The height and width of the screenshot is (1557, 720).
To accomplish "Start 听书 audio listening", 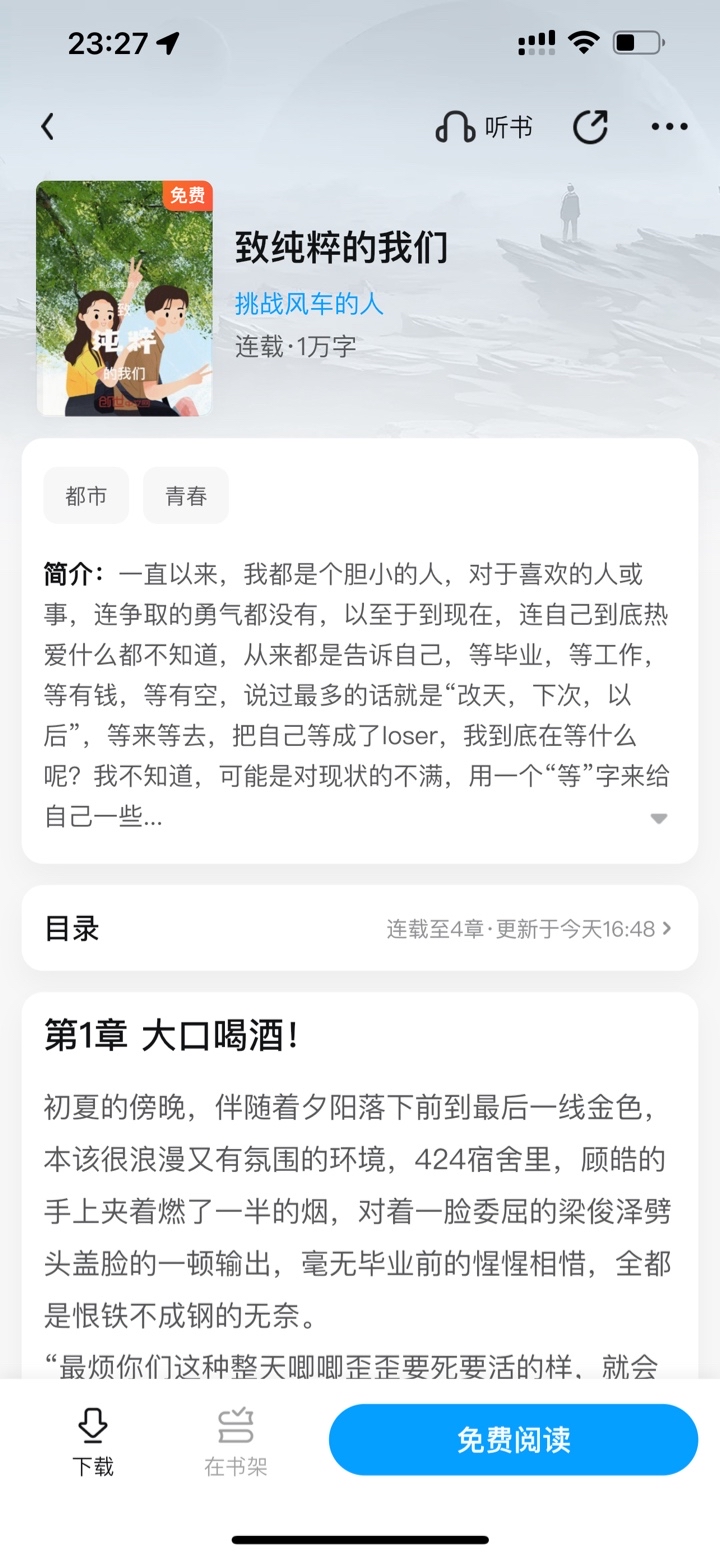I will tap(484, 127).
